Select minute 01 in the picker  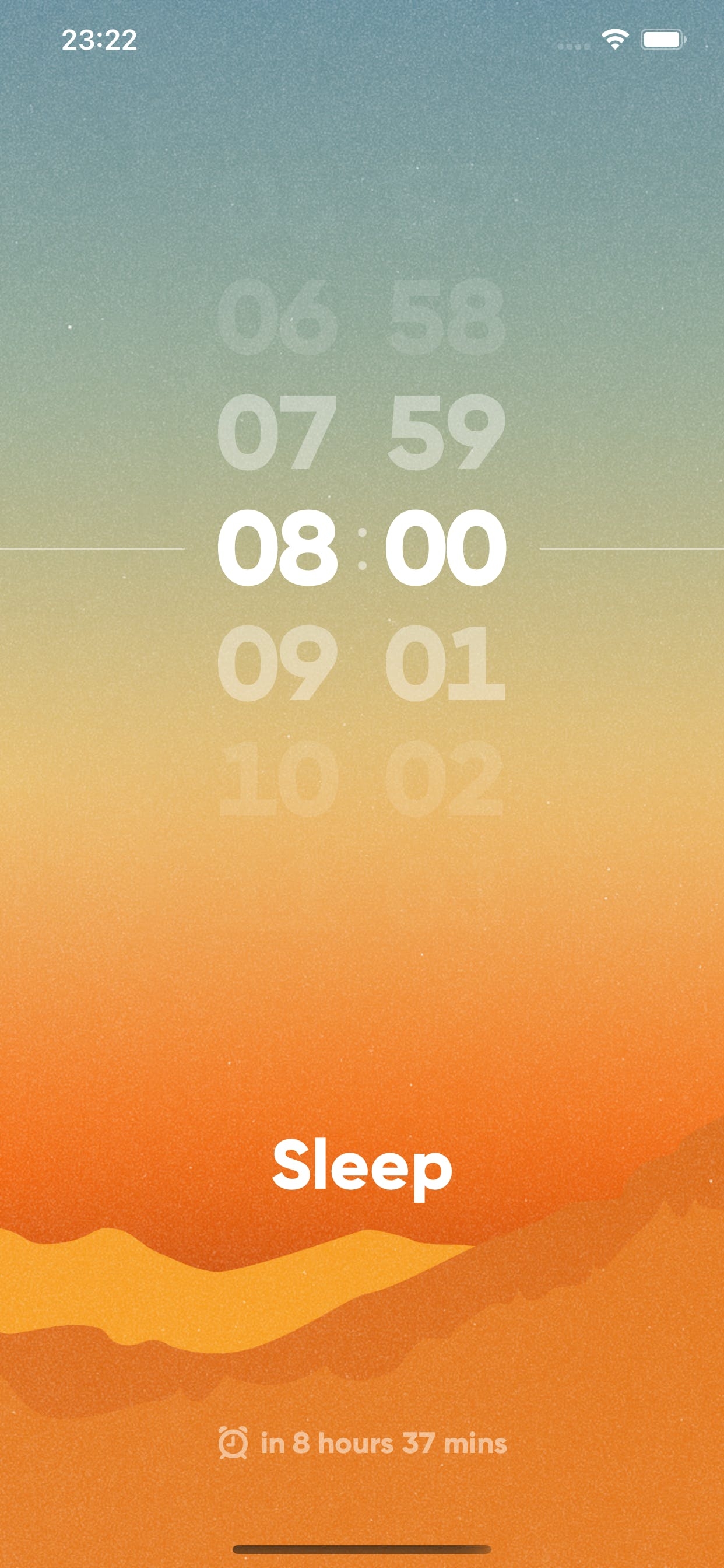(x=446, y=663)
